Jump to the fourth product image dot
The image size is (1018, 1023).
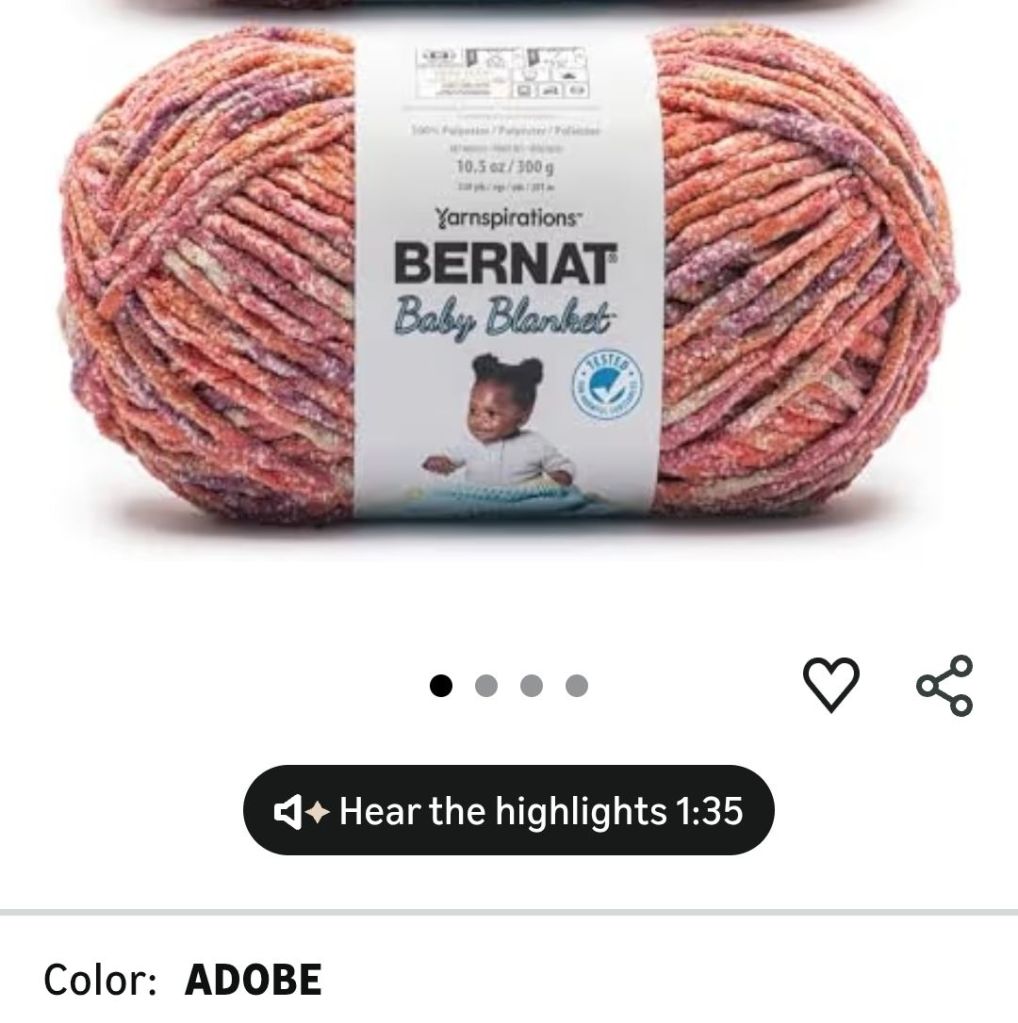[x=577, y=686]
